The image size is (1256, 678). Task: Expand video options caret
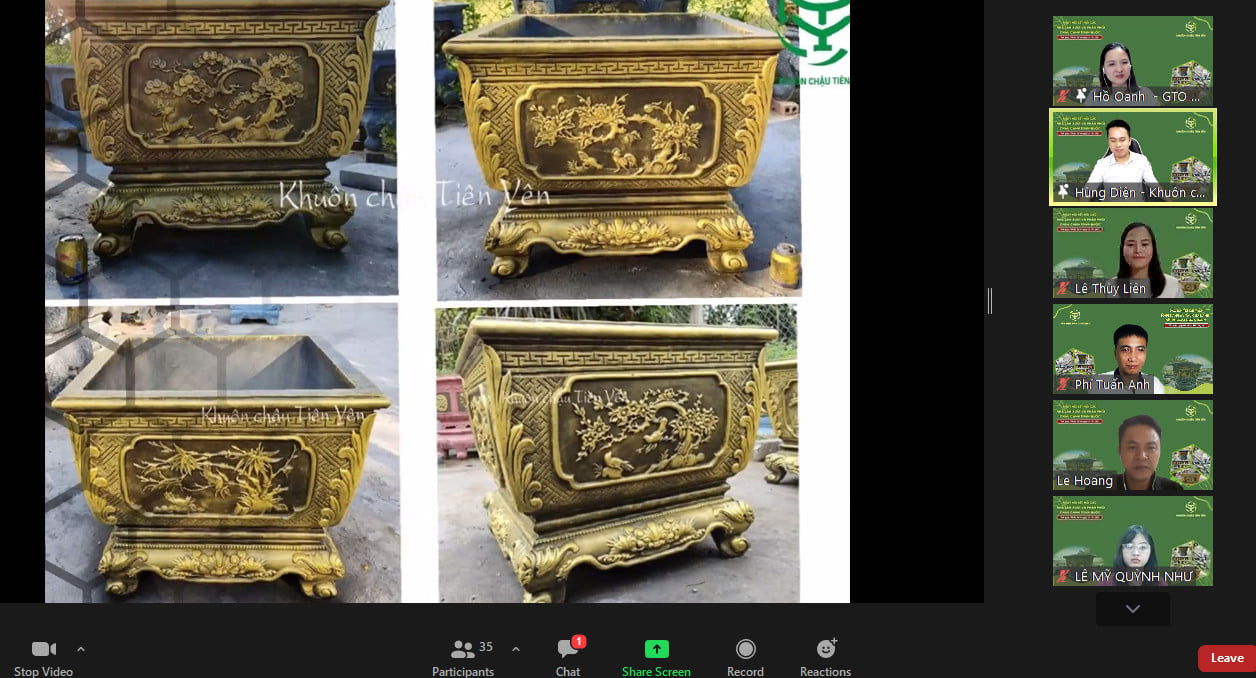click(81, 649)
